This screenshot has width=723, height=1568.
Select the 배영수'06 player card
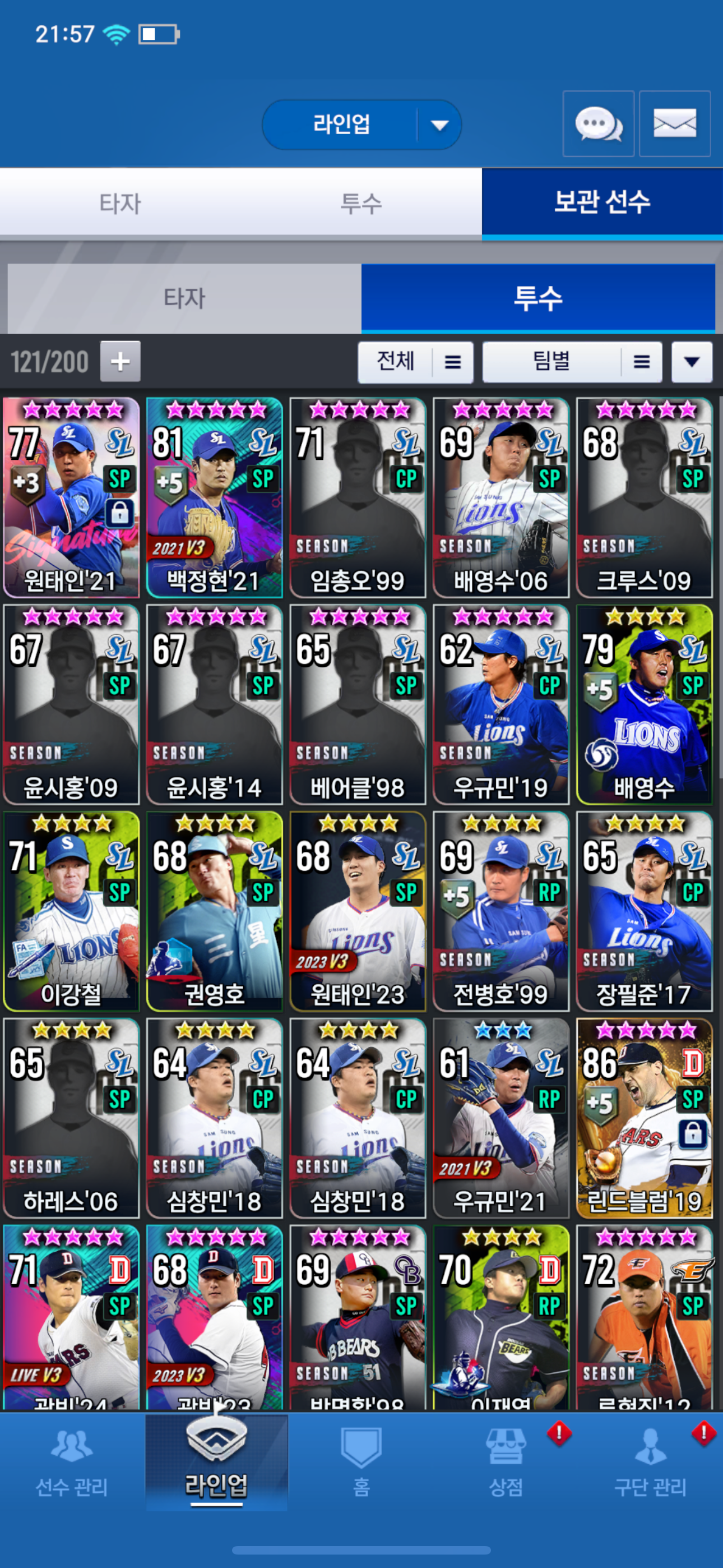point(501,498)
